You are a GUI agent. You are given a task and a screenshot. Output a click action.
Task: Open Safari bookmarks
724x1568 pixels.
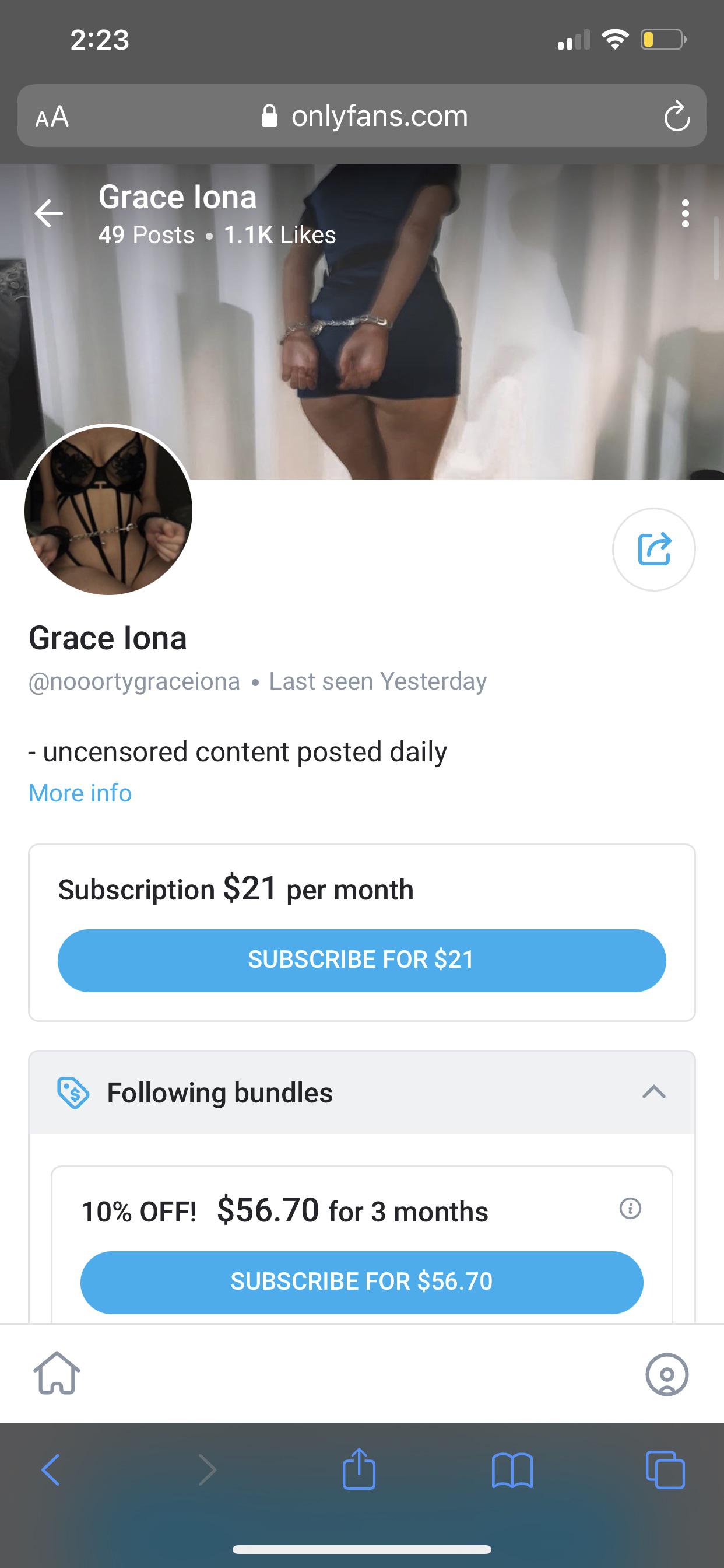(x=512, y=1470)
